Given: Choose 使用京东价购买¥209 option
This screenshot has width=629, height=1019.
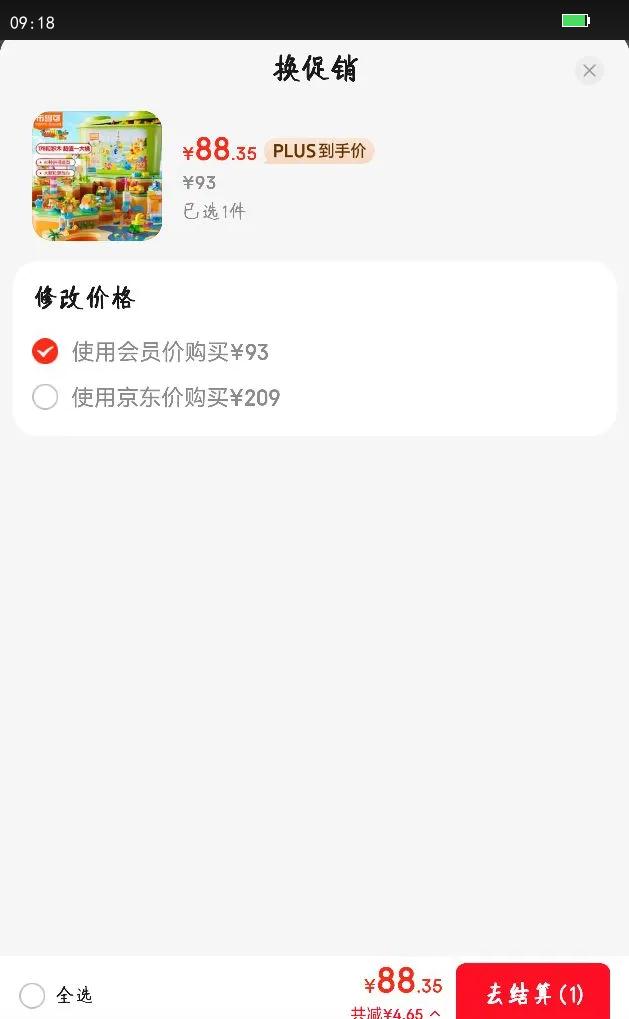Looking at the screenshot, I should pyautogui.click(x=45, y=397).
